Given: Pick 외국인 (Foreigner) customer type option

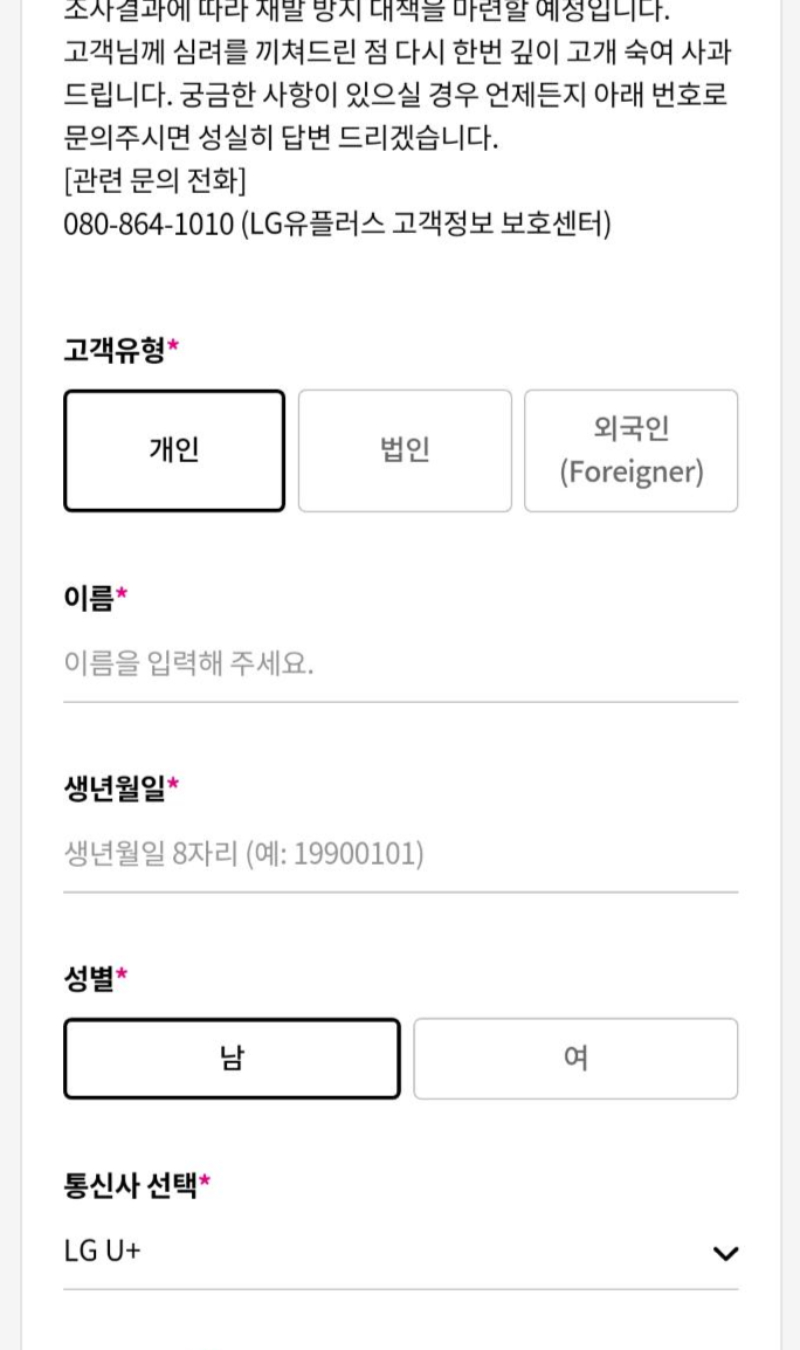Looking at the screenshot, I should coord(631,450).
